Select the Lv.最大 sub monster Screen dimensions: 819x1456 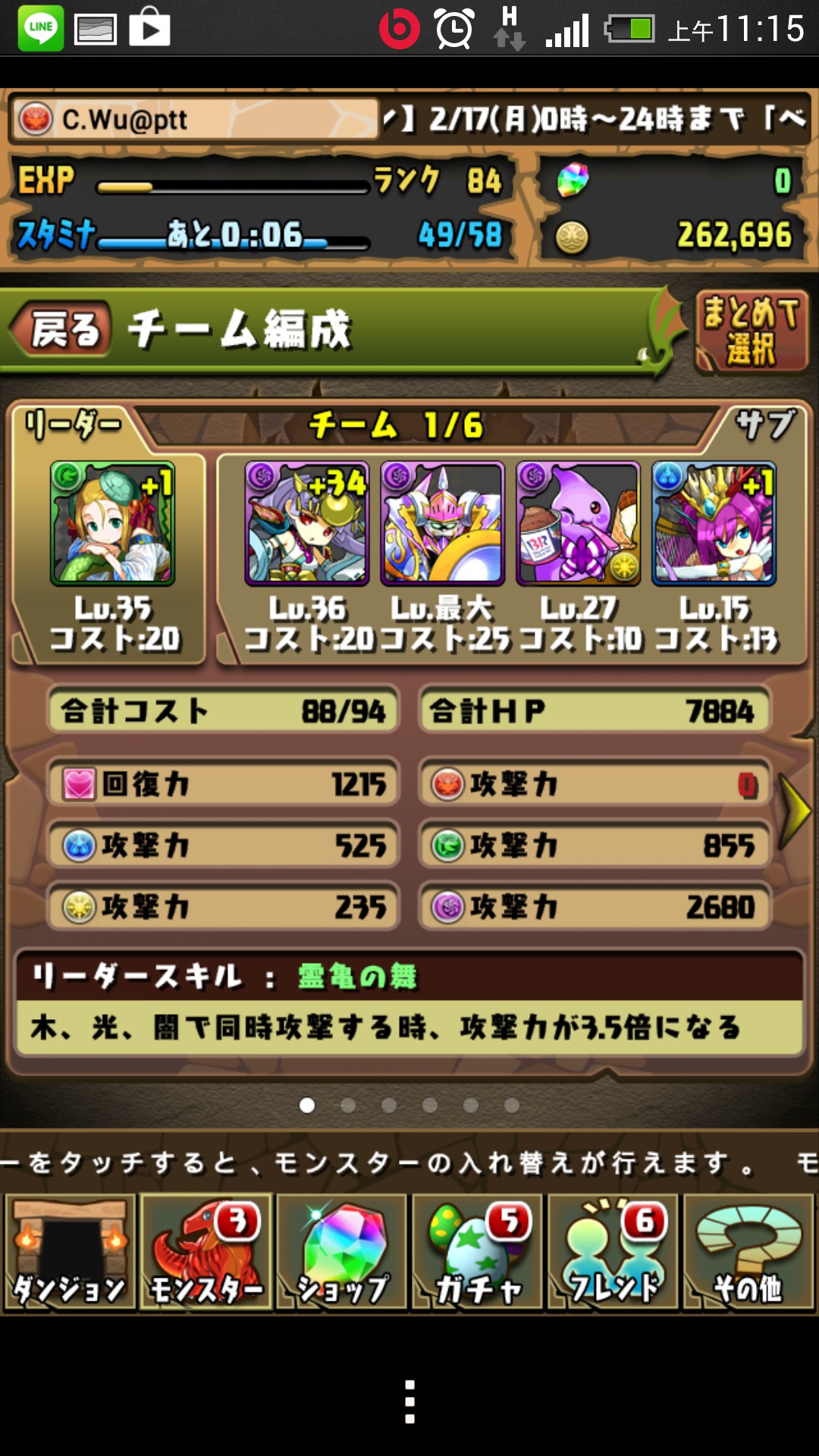tap(443, 523)
